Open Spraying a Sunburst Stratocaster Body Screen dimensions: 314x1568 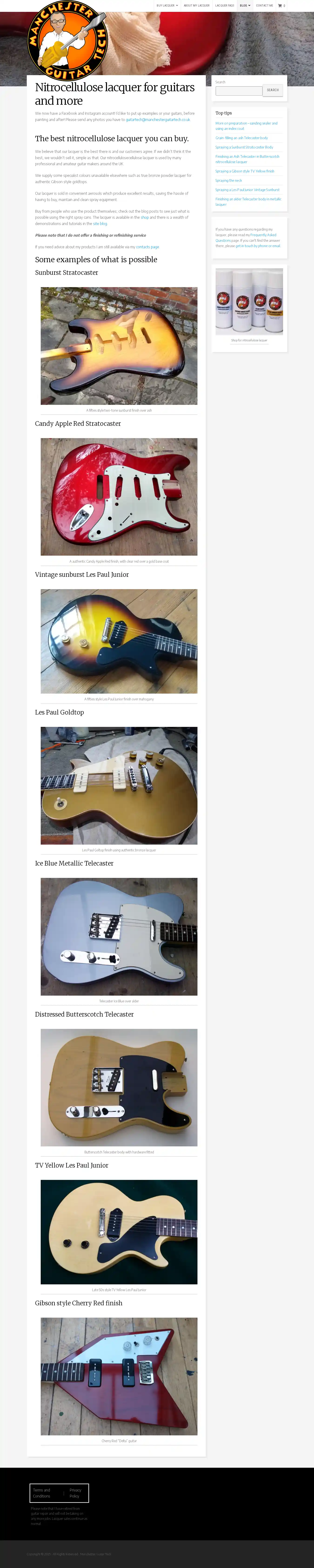pyautogui.click(x=244, y=147)
